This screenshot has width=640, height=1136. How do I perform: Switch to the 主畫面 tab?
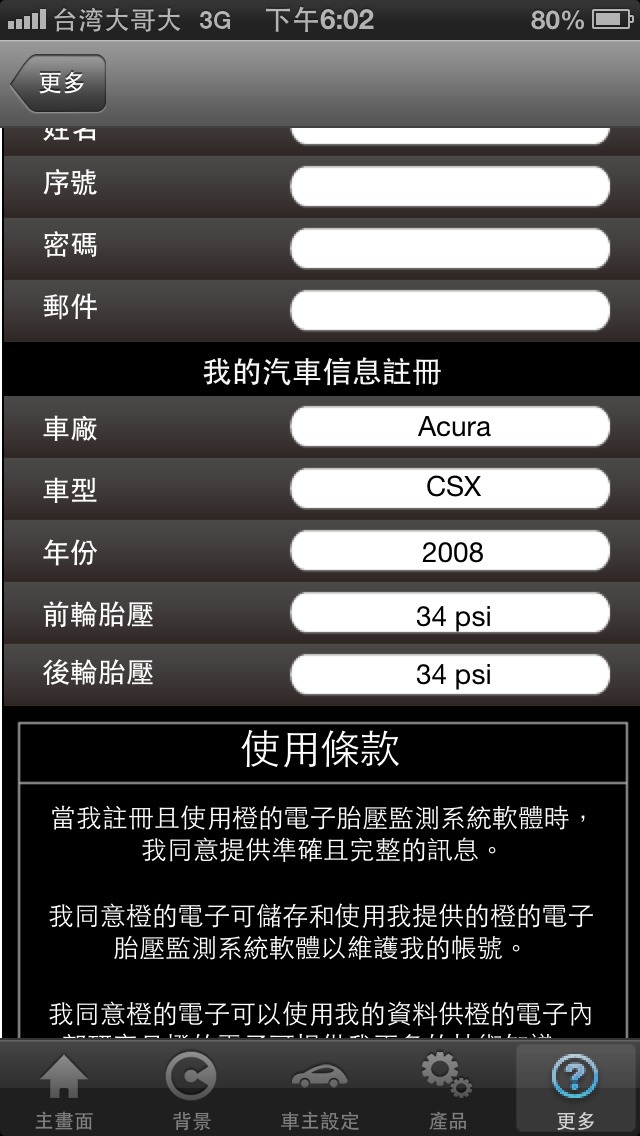click(64, 1090)
